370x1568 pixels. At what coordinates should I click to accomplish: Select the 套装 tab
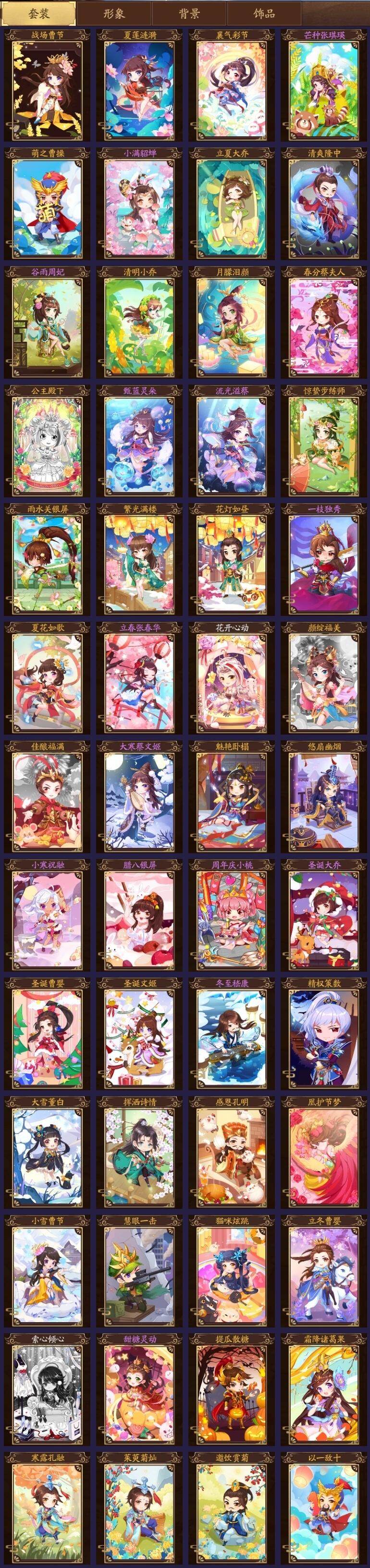pos(39,13)
